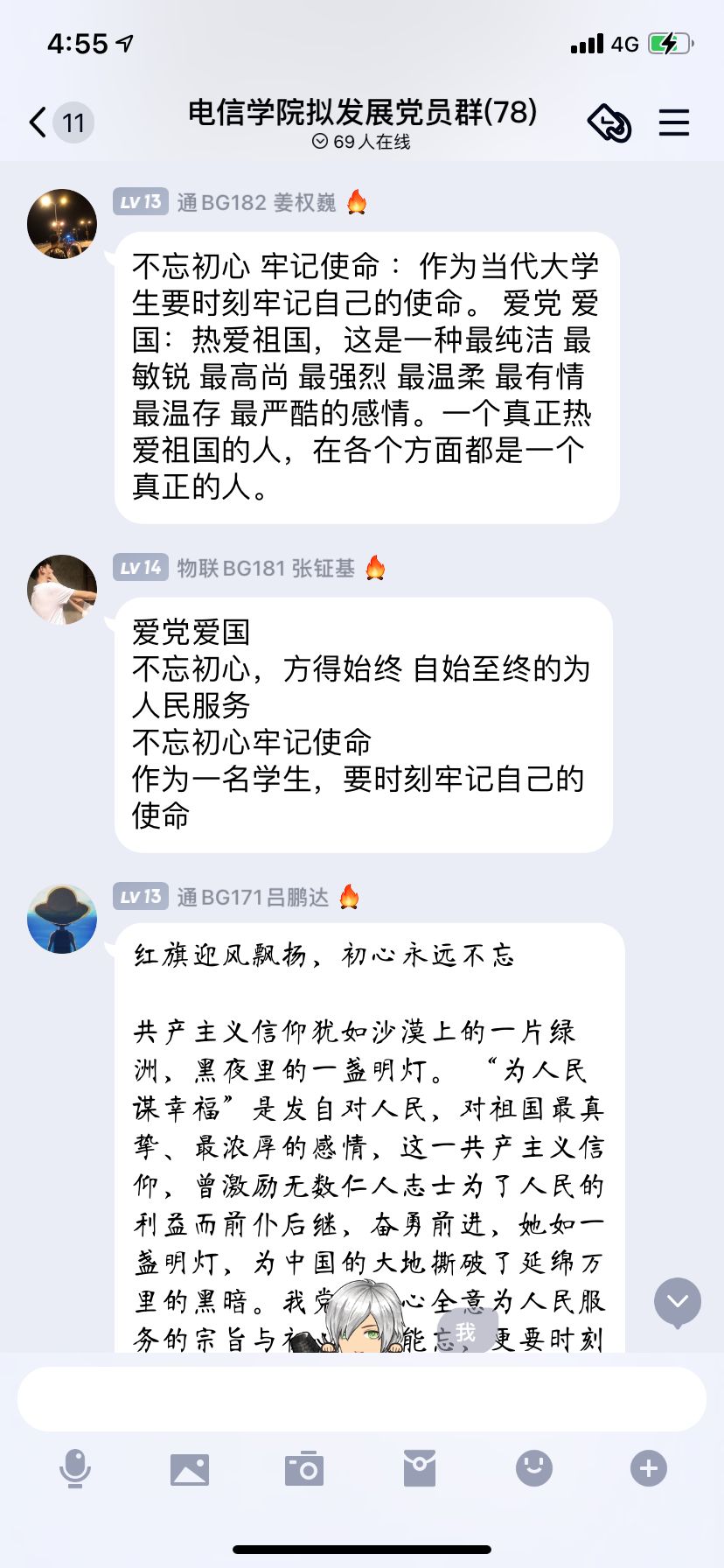Open the plus menu for more options
Image resolution: width=724 pixels, height=1568 pixels.
pyautogui.click(x=649, y=1468)
